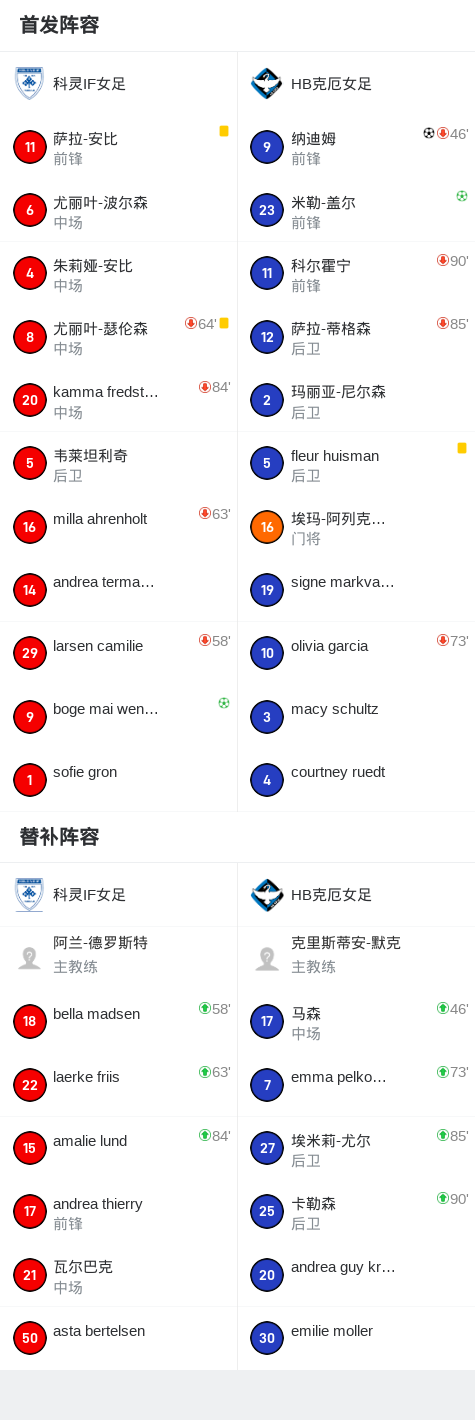The height and width of the screenshot is (1420, 475).
Task: Open substitute 瓦尔巴克 profile
Action: click(118, 1275)
